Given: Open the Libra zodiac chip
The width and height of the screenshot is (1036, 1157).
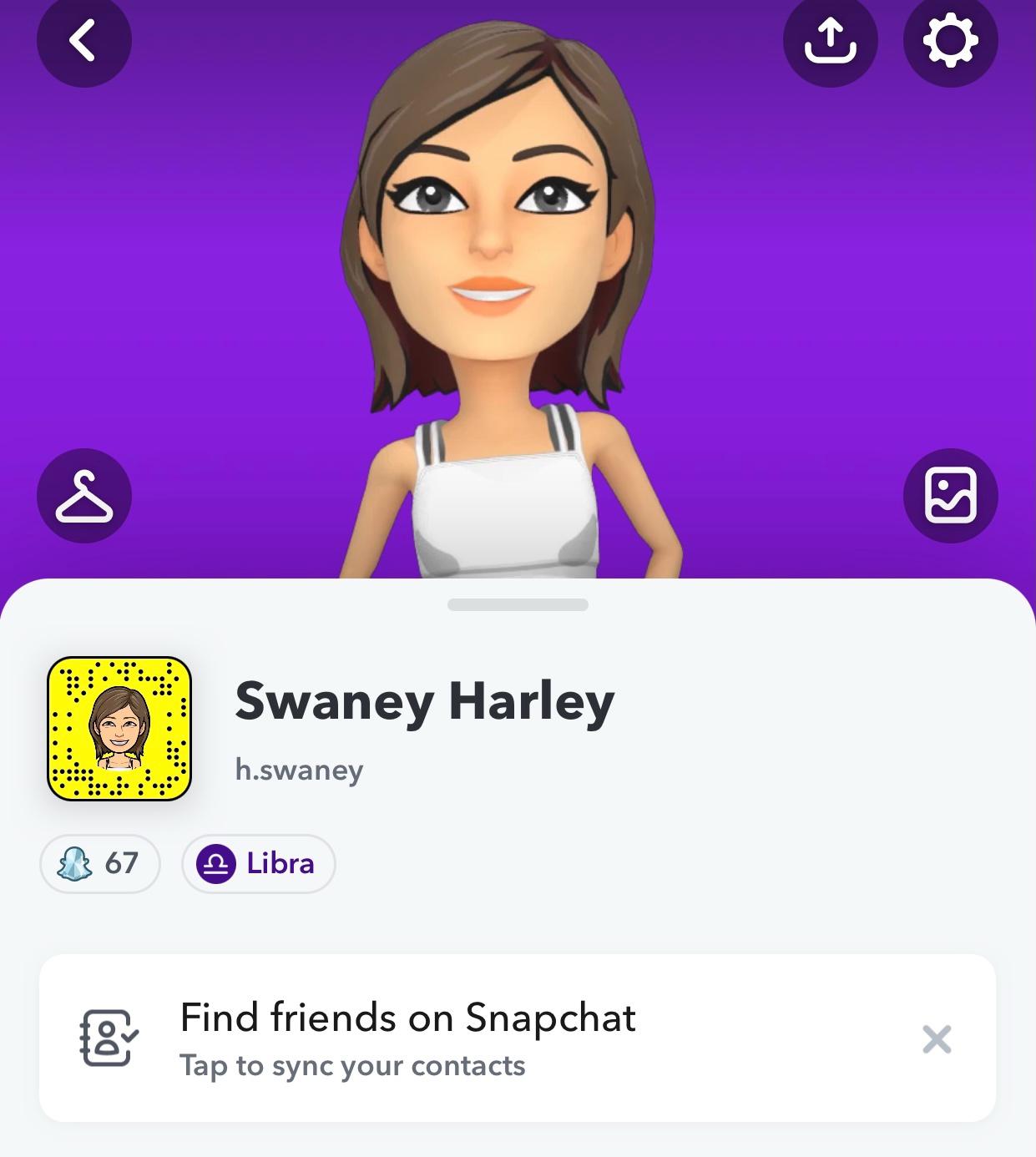Looking at the screenshot, I should coord(258,863).
